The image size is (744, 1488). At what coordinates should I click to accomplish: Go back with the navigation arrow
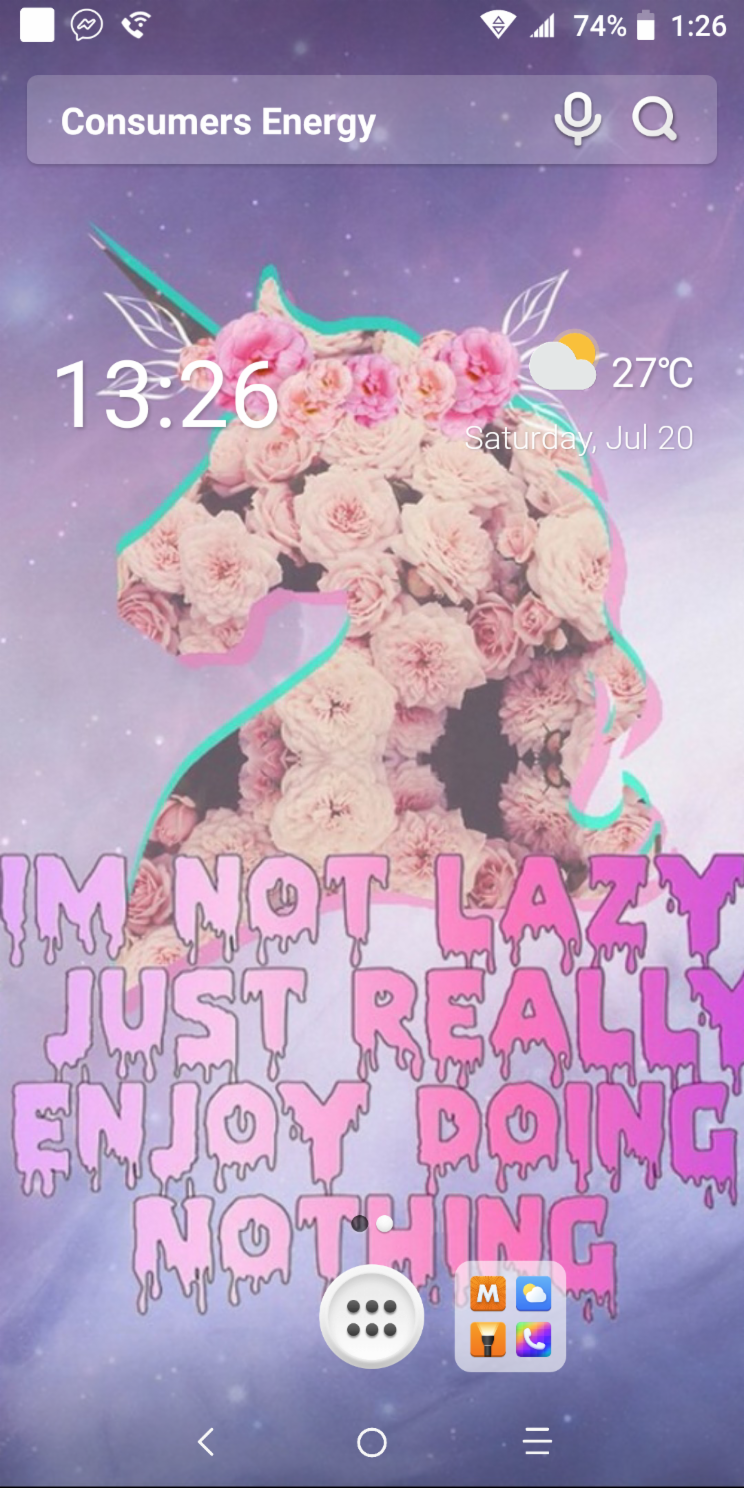pos(206,1441)
